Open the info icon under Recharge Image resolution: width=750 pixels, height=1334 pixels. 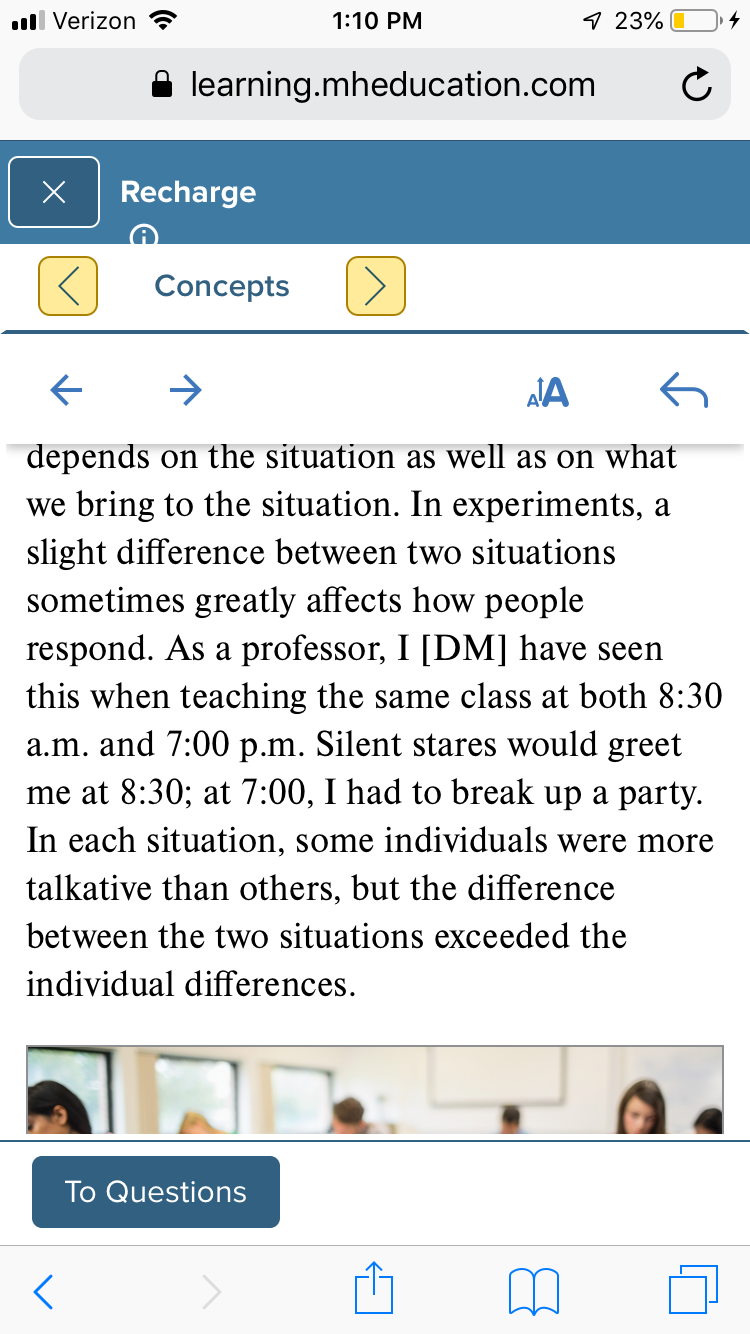pos(145,235)
